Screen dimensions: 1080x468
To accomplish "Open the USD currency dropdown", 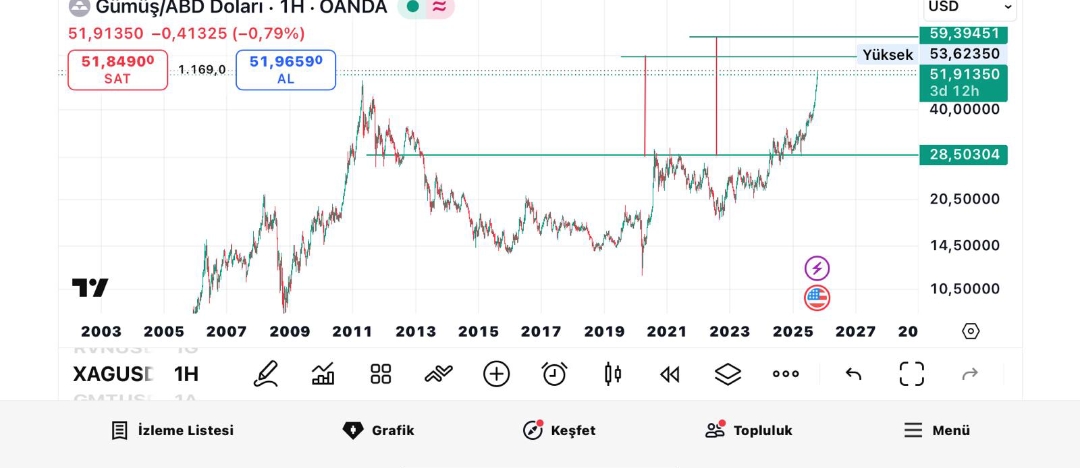I will 969,7.
